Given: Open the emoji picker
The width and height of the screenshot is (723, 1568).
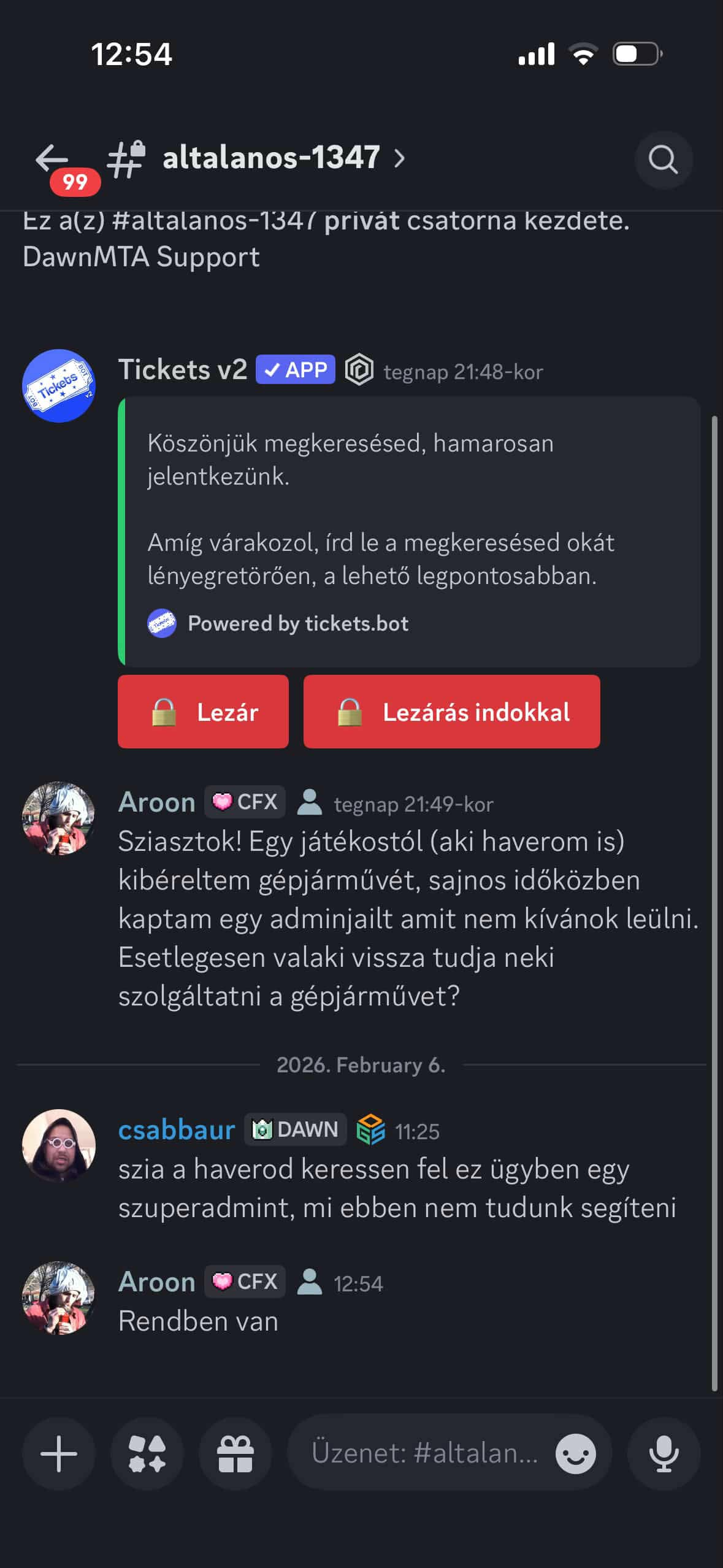Looking at the screenshot, I should [x=575, y=1453].
